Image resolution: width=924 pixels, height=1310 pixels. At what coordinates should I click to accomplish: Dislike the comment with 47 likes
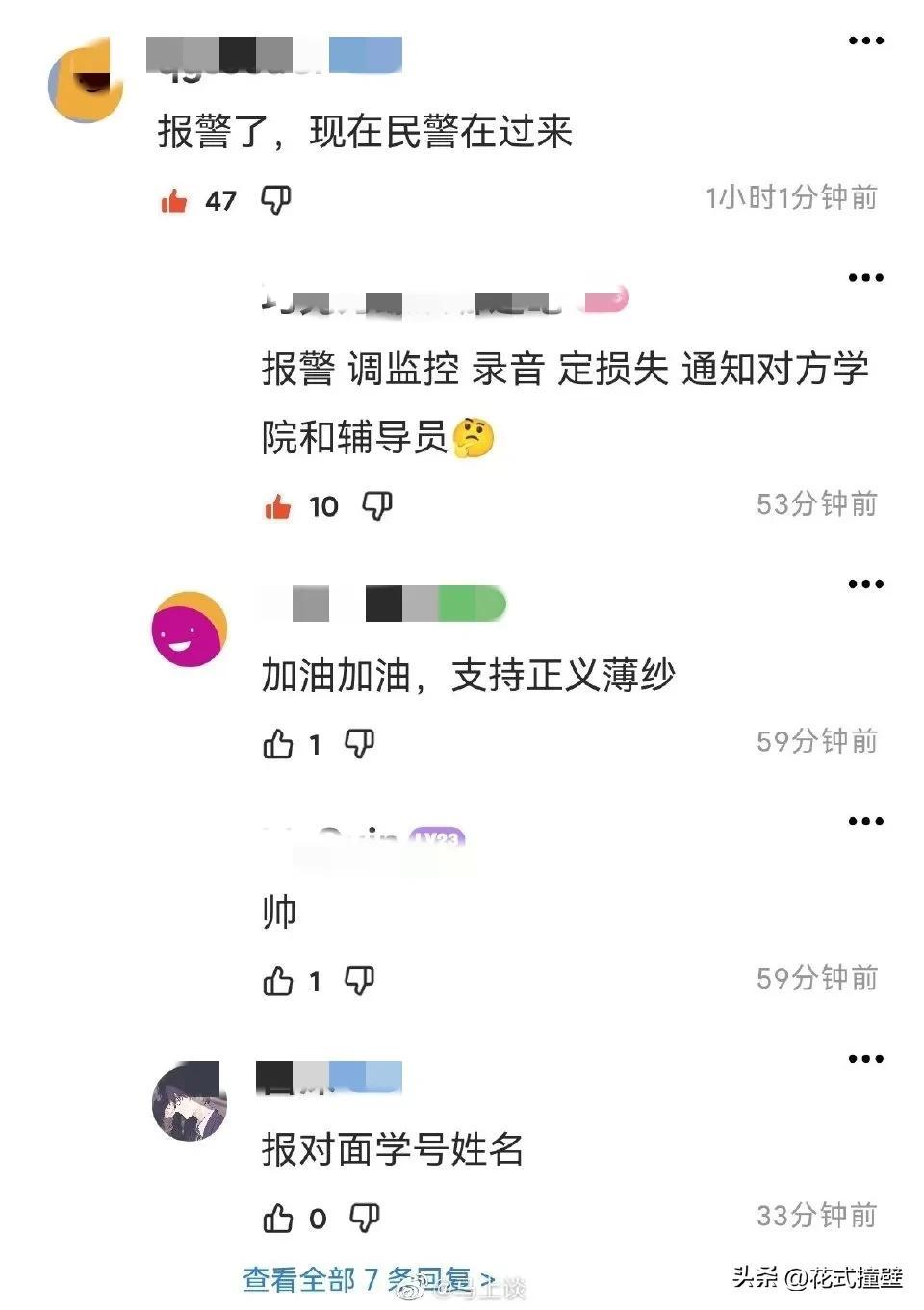tap(274, 199)
